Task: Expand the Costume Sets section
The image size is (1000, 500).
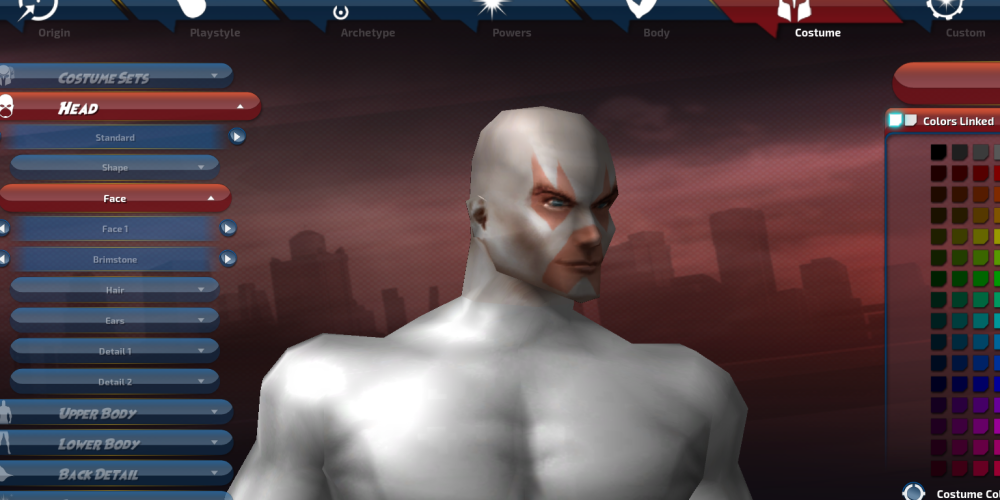Action: pyautogui.click(x=115, y=77)
